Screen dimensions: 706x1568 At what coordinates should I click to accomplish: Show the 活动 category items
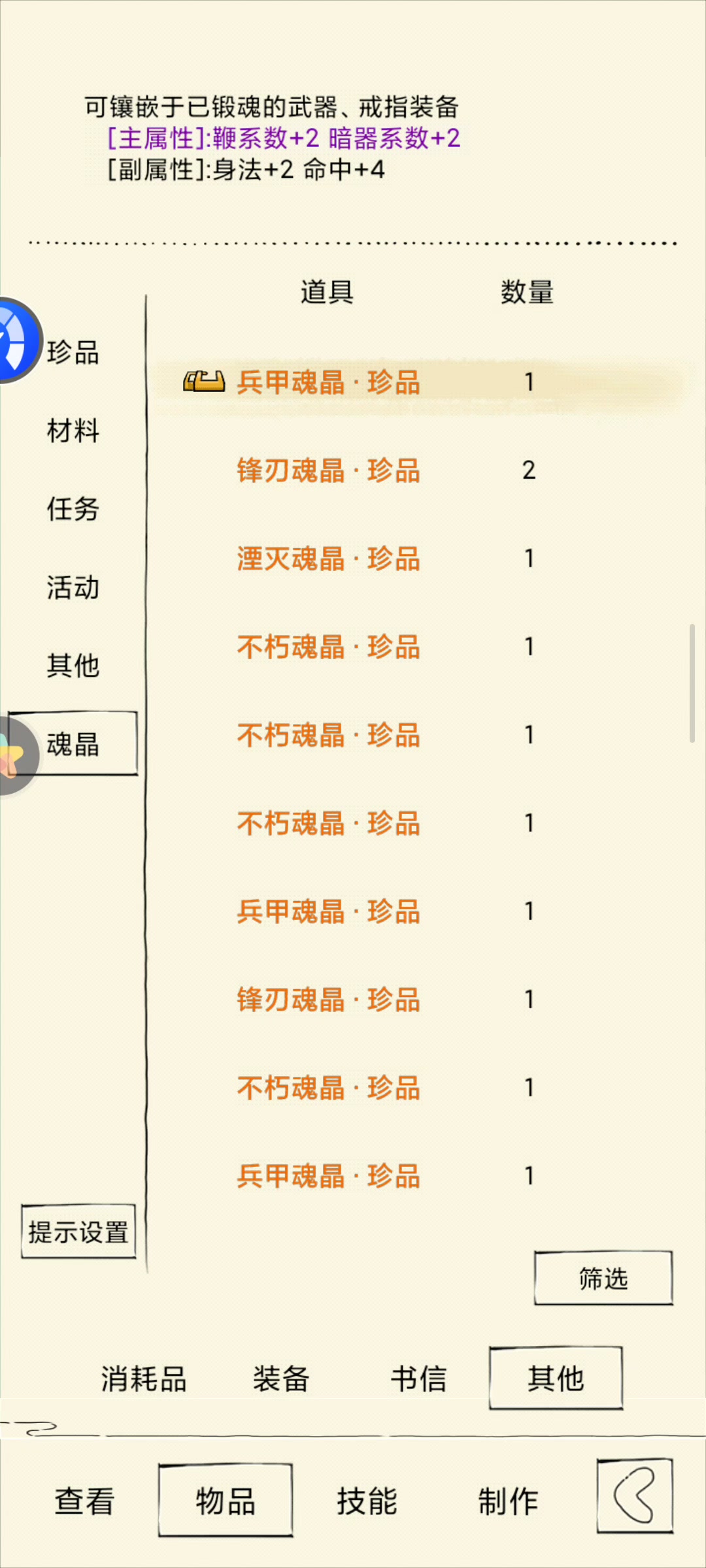(x=73, y=588)
